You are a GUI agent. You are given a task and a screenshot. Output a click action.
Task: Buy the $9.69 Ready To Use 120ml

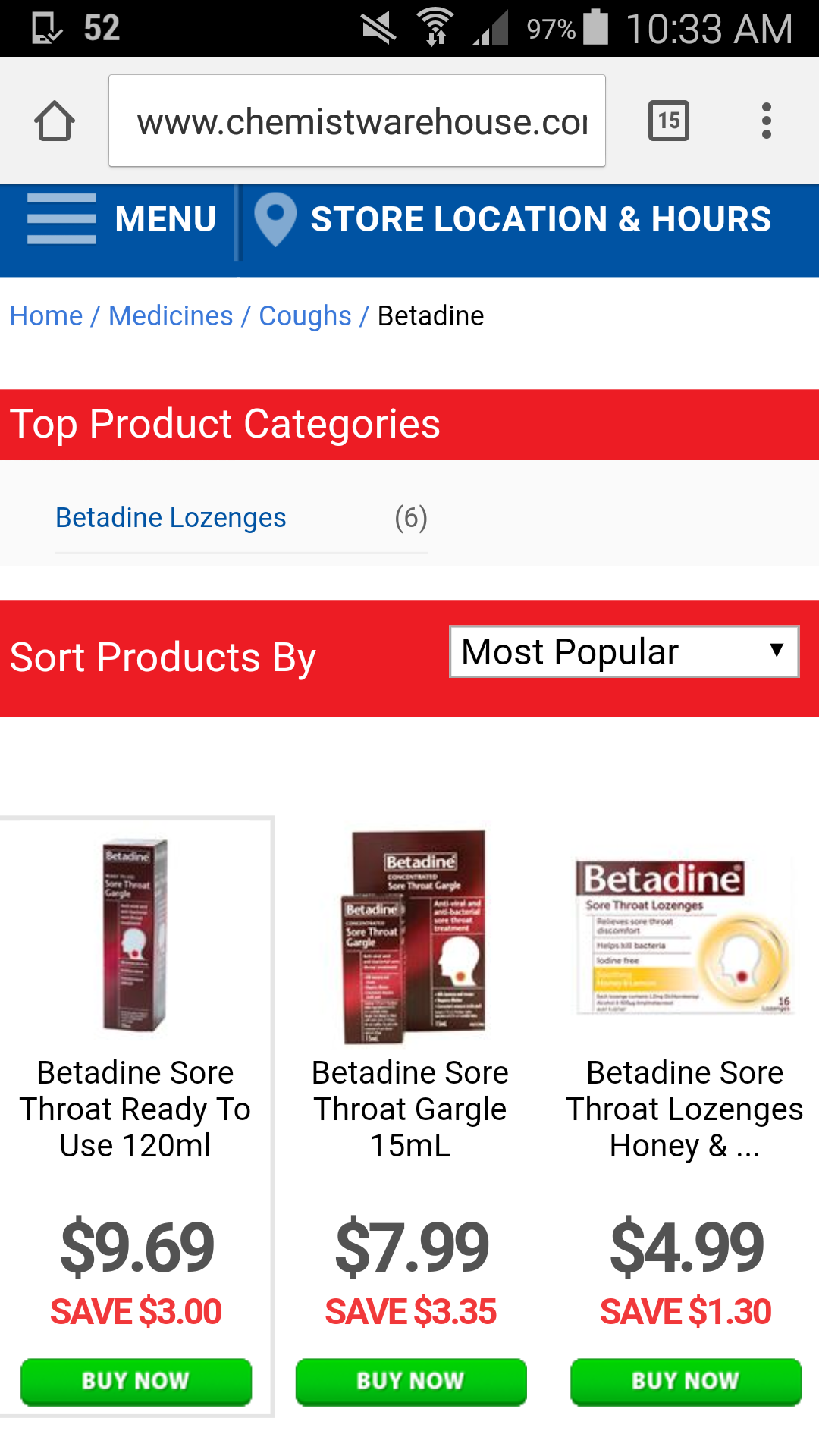[x=136, y=1382]
